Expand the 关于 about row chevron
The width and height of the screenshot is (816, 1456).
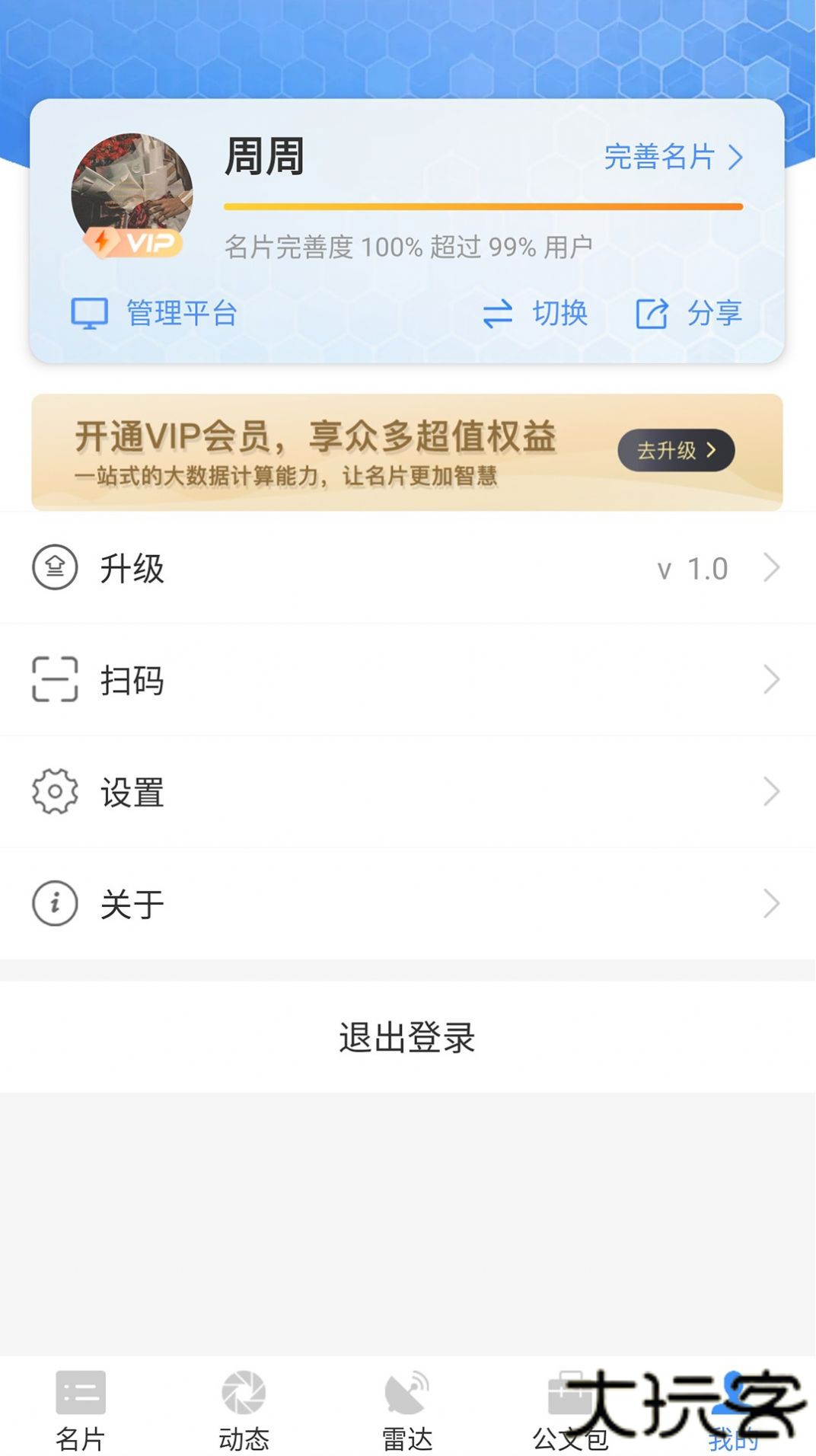[770, 903]
